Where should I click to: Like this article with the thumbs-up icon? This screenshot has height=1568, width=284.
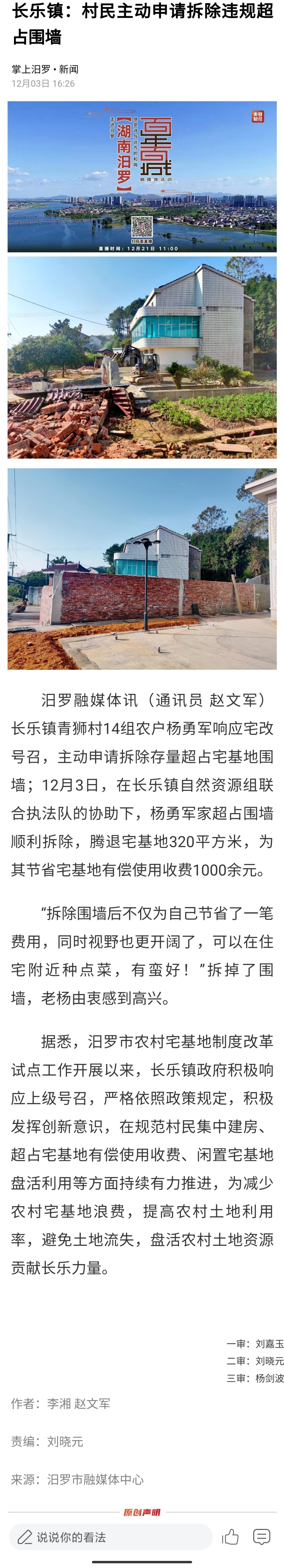tap(230, 1536)
